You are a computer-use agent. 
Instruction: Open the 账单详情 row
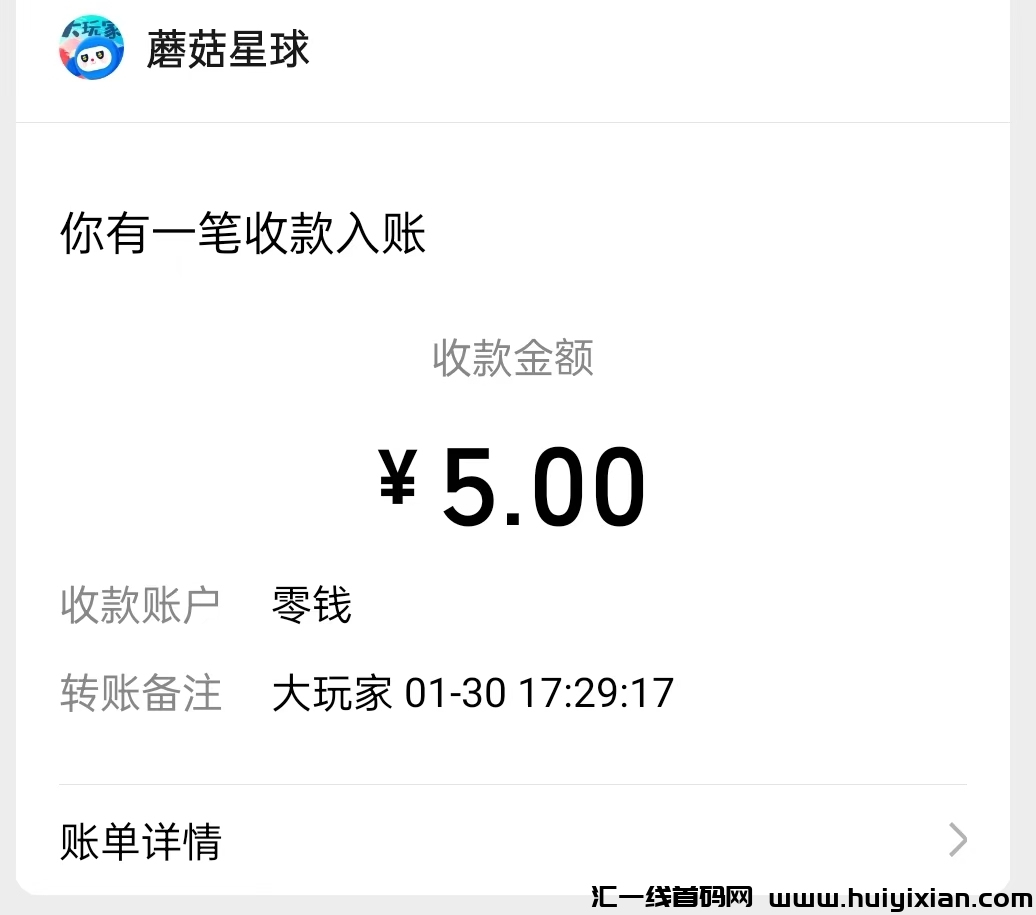[x=512, y=840]
